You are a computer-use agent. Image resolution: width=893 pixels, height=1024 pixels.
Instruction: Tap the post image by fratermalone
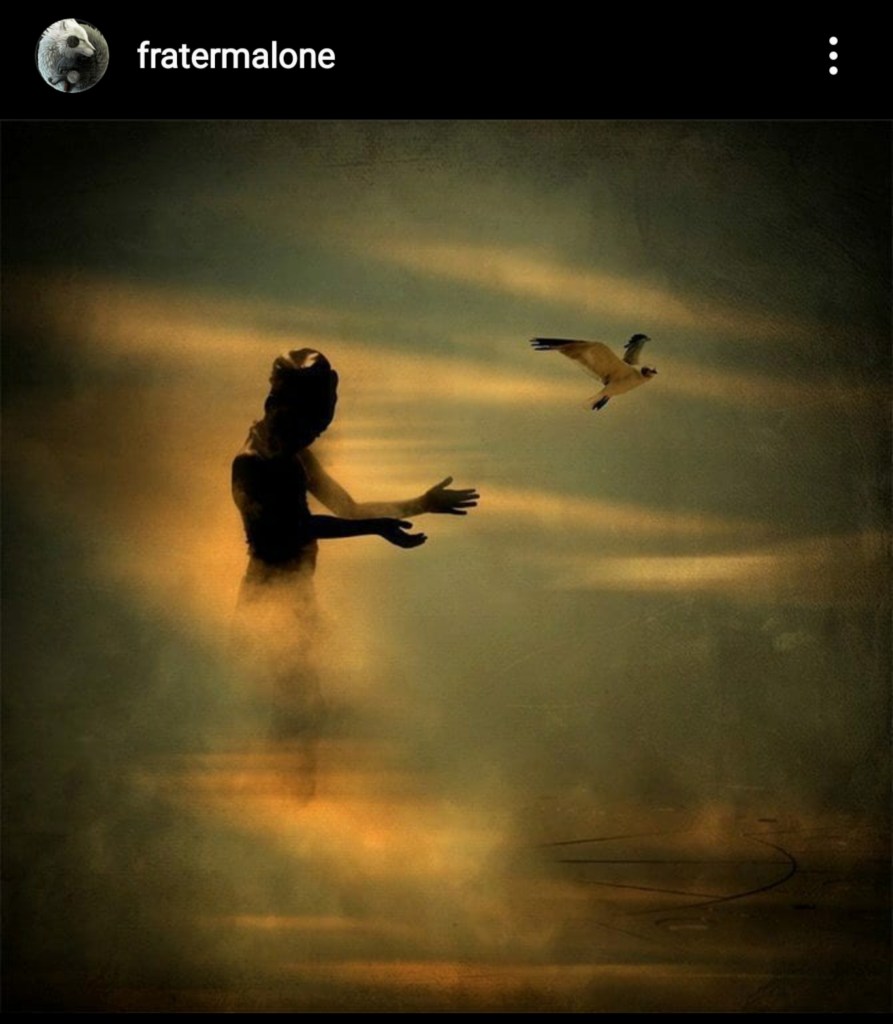pyautogui.click(x=446, y=570)
